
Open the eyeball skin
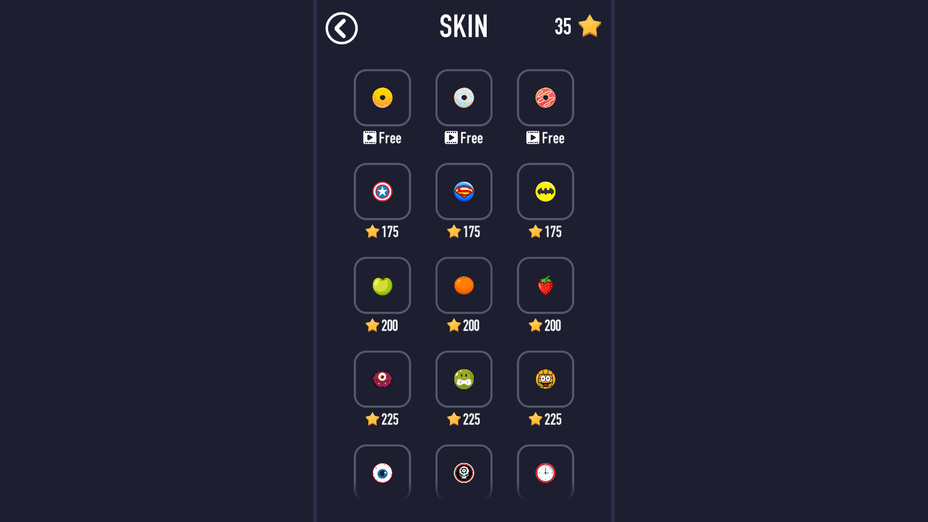[382, 472]
